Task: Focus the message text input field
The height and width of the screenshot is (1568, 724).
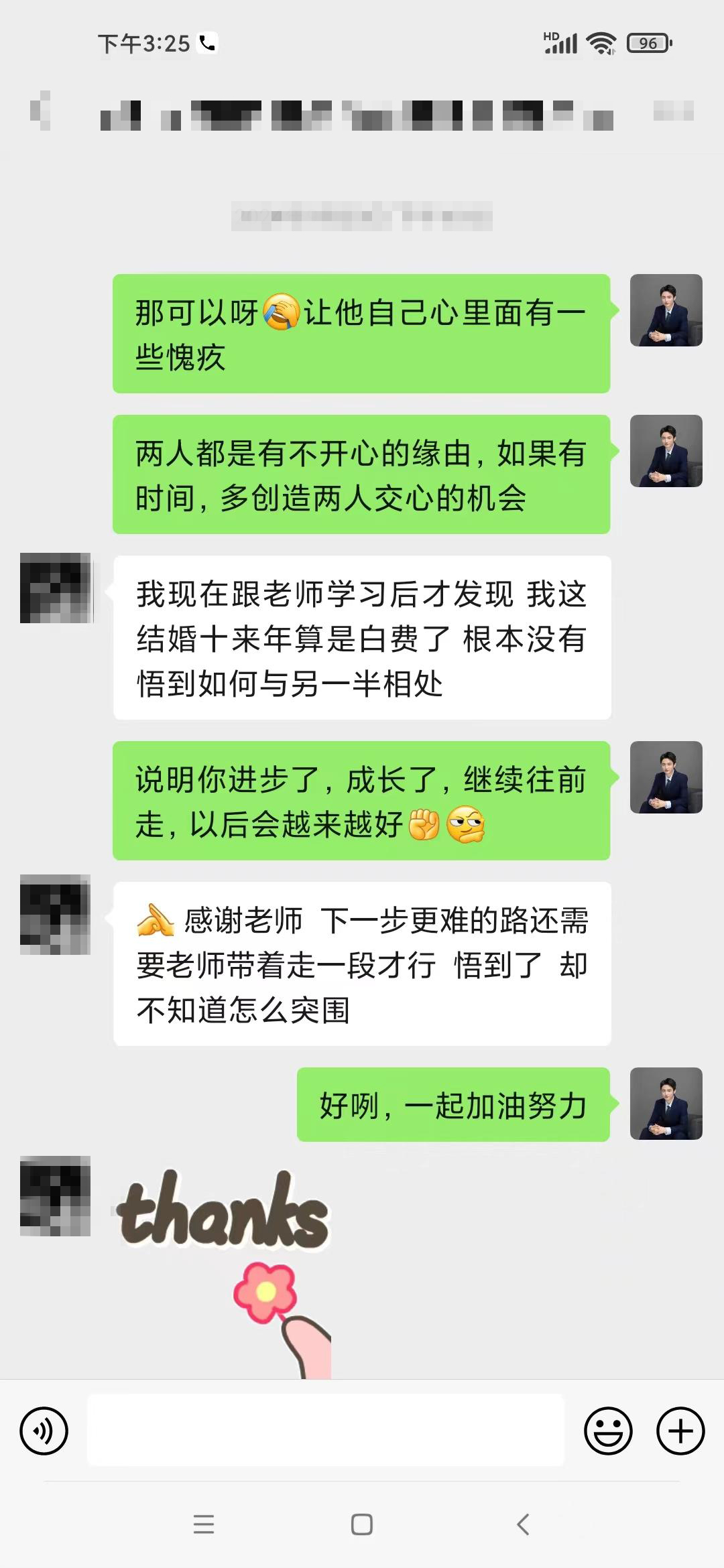Action: point(326,1430)
